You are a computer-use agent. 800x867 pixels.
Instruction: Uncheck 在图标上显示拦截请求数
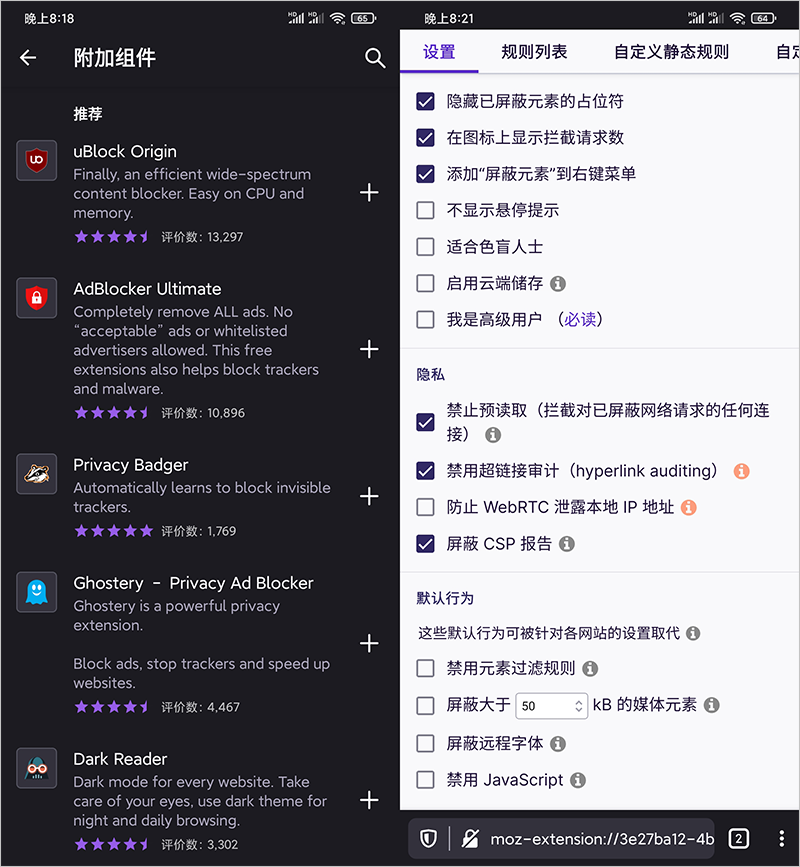tap(426, 138)
